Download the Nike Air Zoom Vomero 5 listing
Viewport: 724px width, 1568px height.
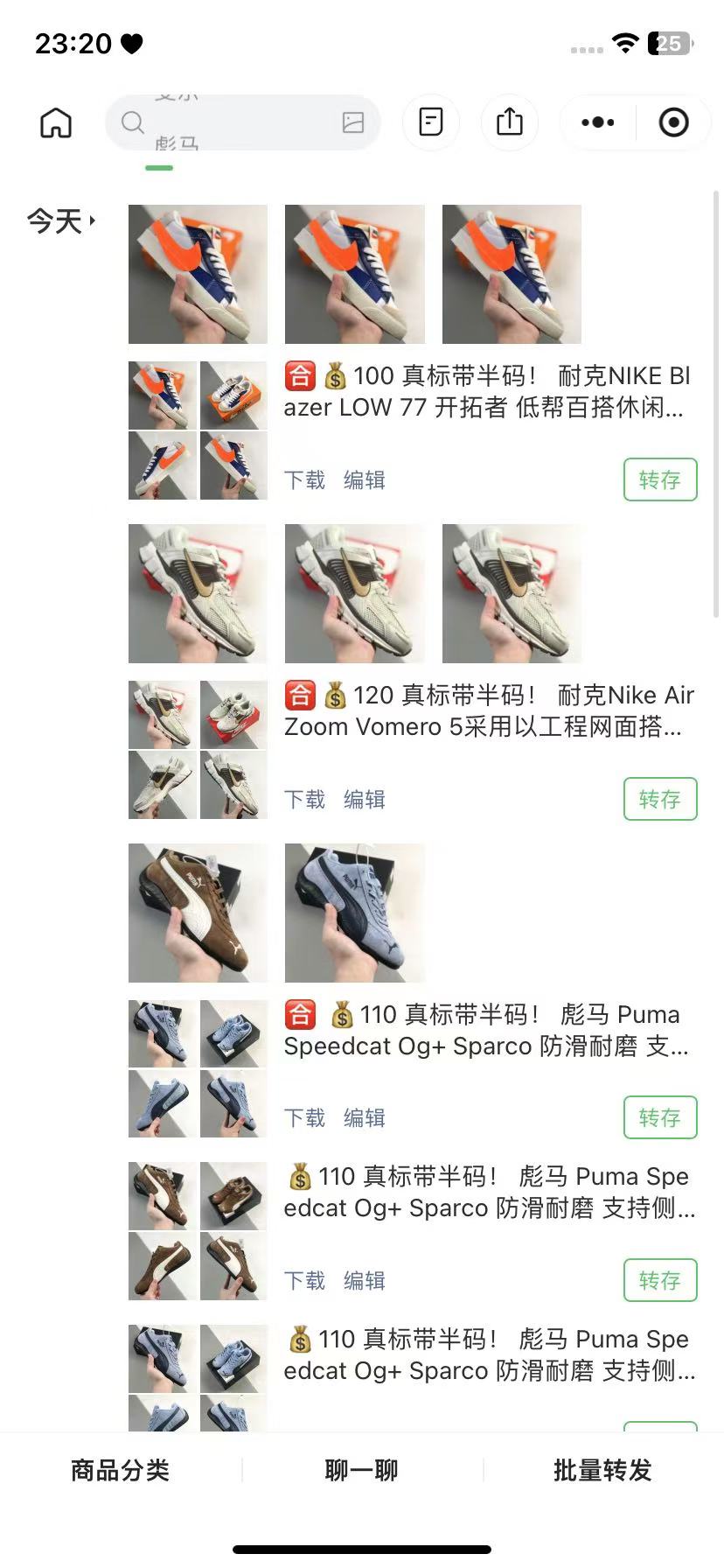pyautogui.click(x=304, y=799)
